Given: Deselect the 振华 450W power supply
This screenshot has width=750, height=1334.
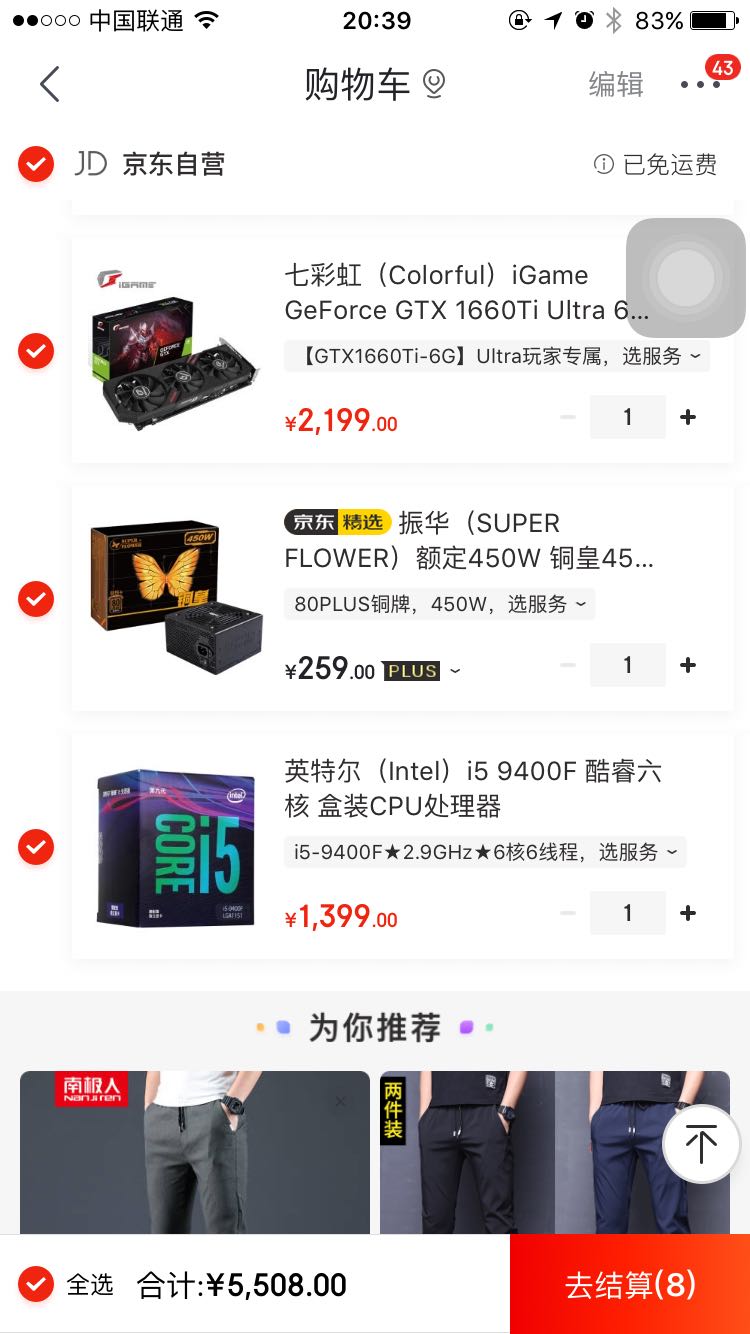Looking at the screenshot, I should point(36,599).
